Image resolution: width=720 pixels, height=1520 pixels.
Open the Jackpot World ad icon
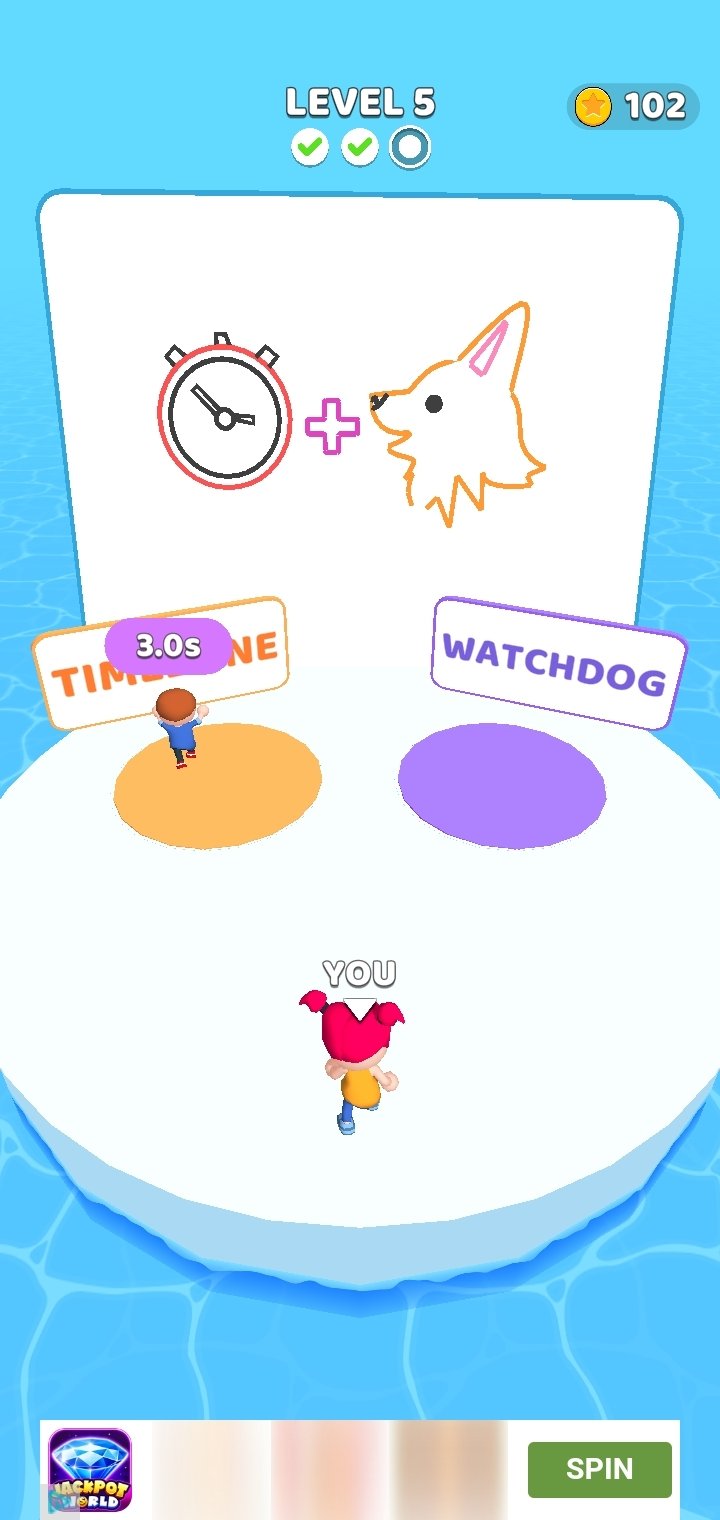tap(90, 1469)
